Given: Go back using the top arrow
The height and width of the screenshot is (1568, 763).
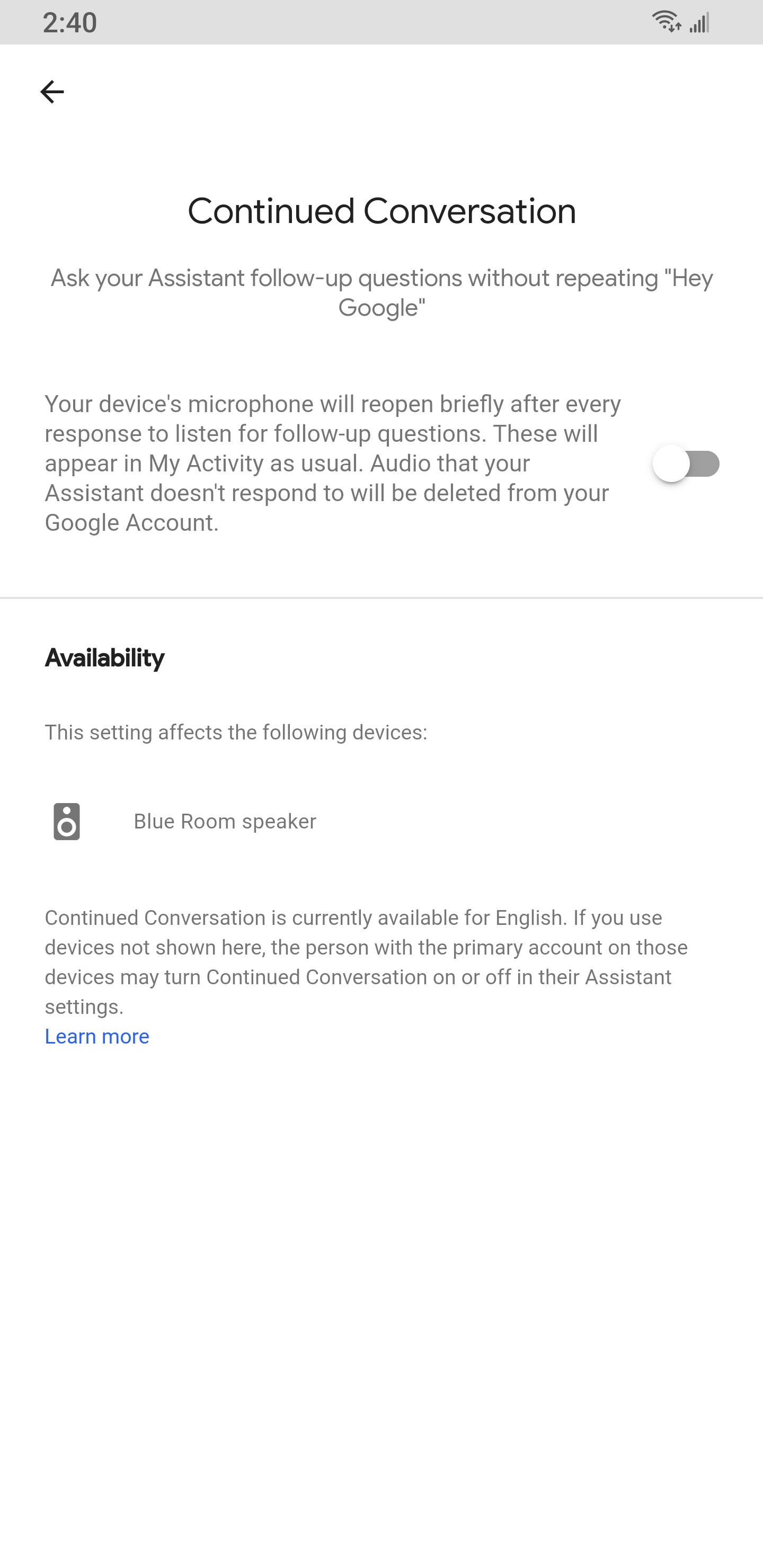Looking at the screenshot, I should (x=52, y=92).
